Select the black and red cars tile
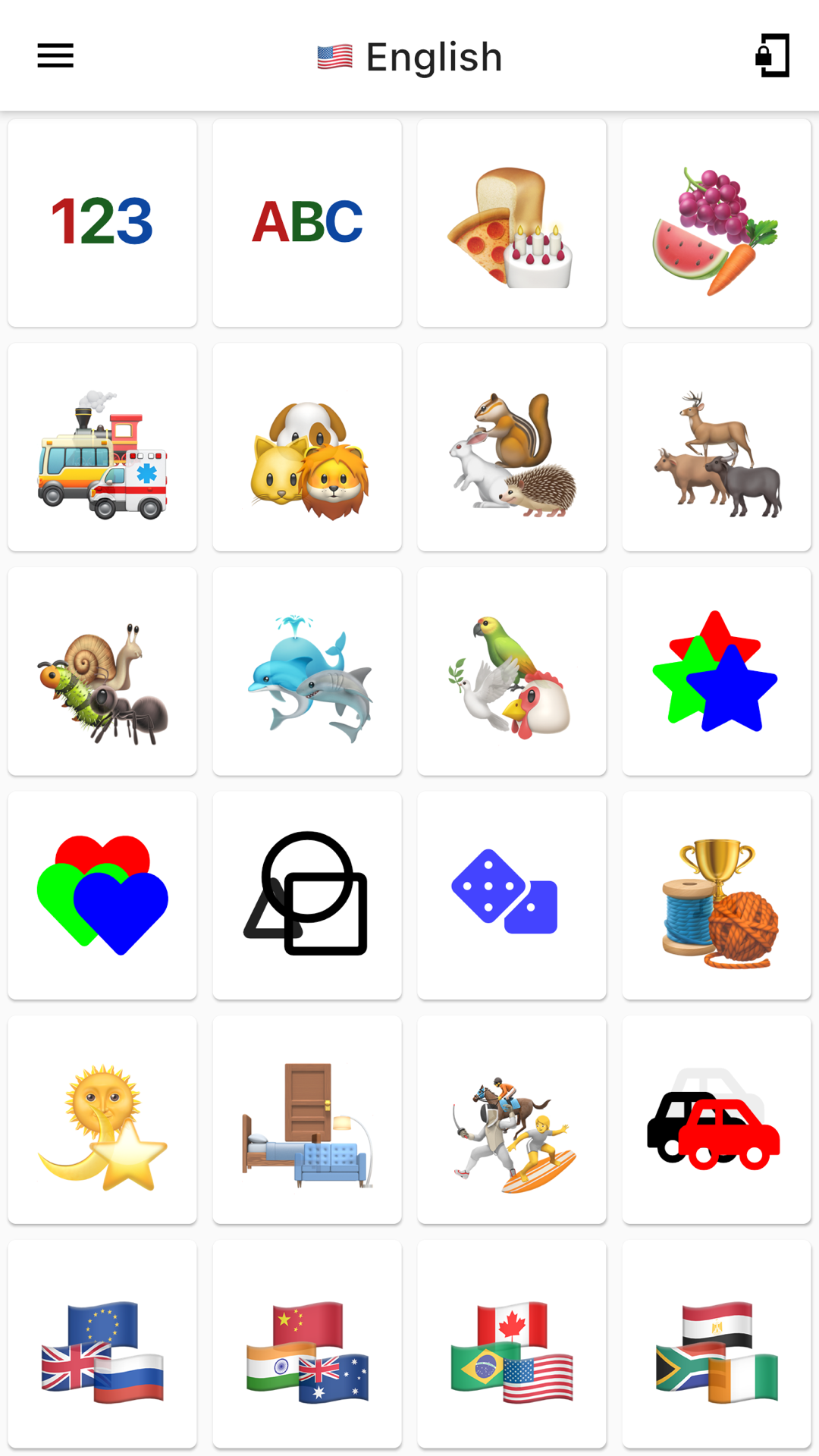Screen dimensions: 819x1456 click(x=717, y=1120)
